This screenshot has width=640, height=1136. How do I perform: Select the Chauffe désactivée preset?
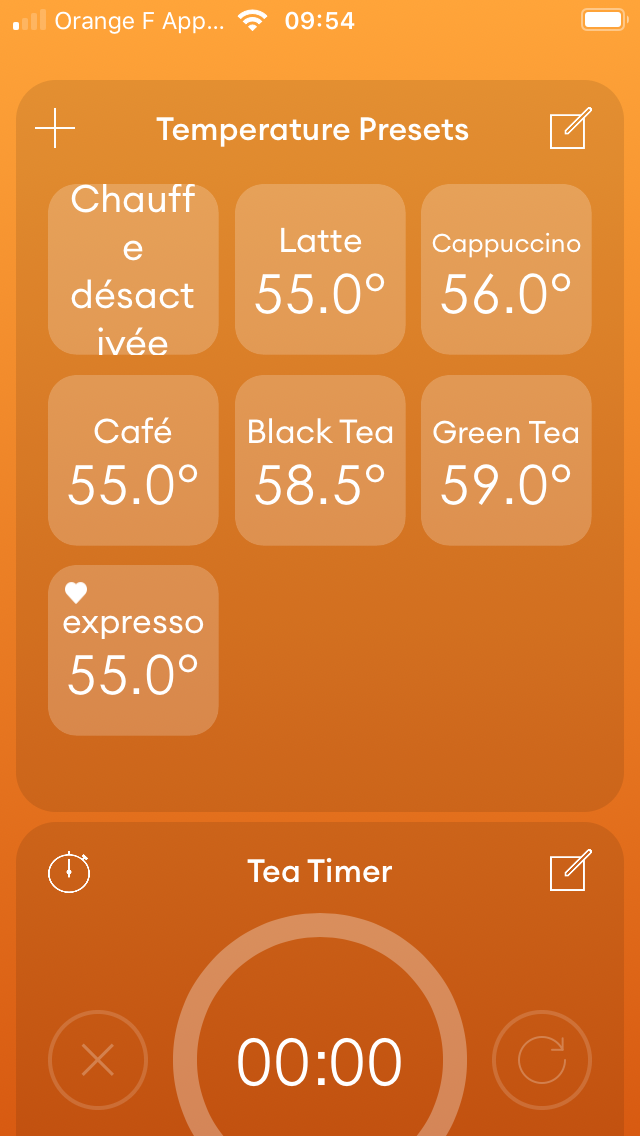[133, 270]
